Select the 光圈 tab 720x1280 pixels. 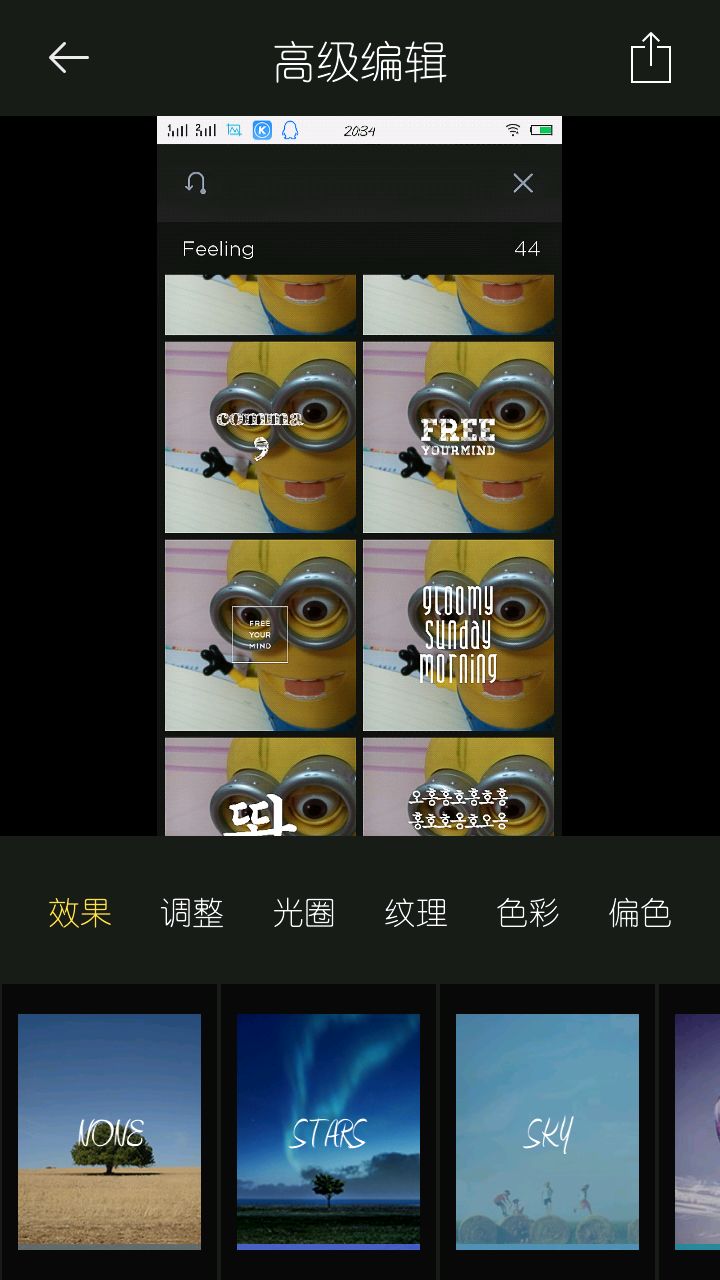click(x=304, y=913)
